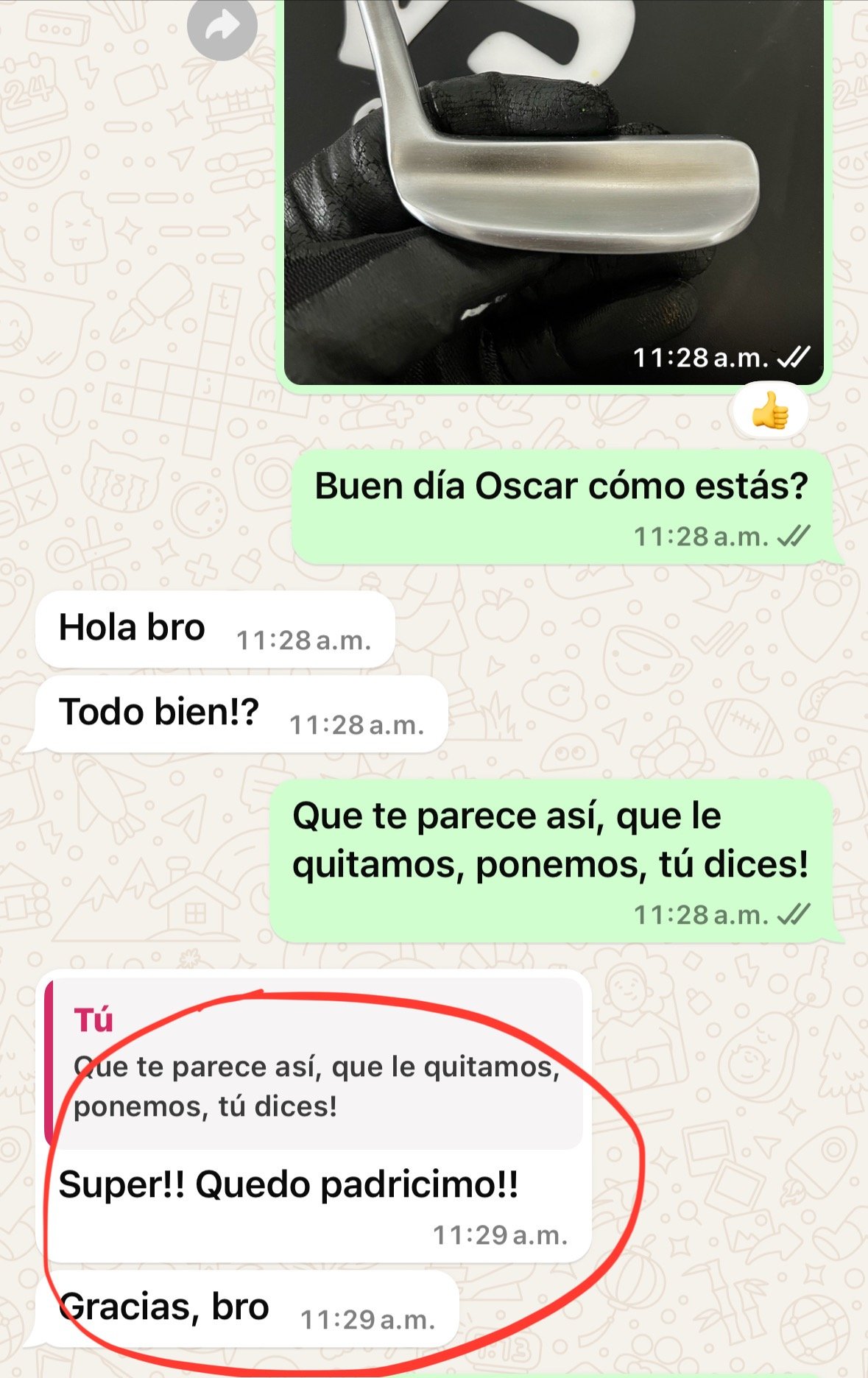The width and height of the screenshot is (868, 1378).
Task: View the thumbs up reaction details
Action: pos(770,411)
